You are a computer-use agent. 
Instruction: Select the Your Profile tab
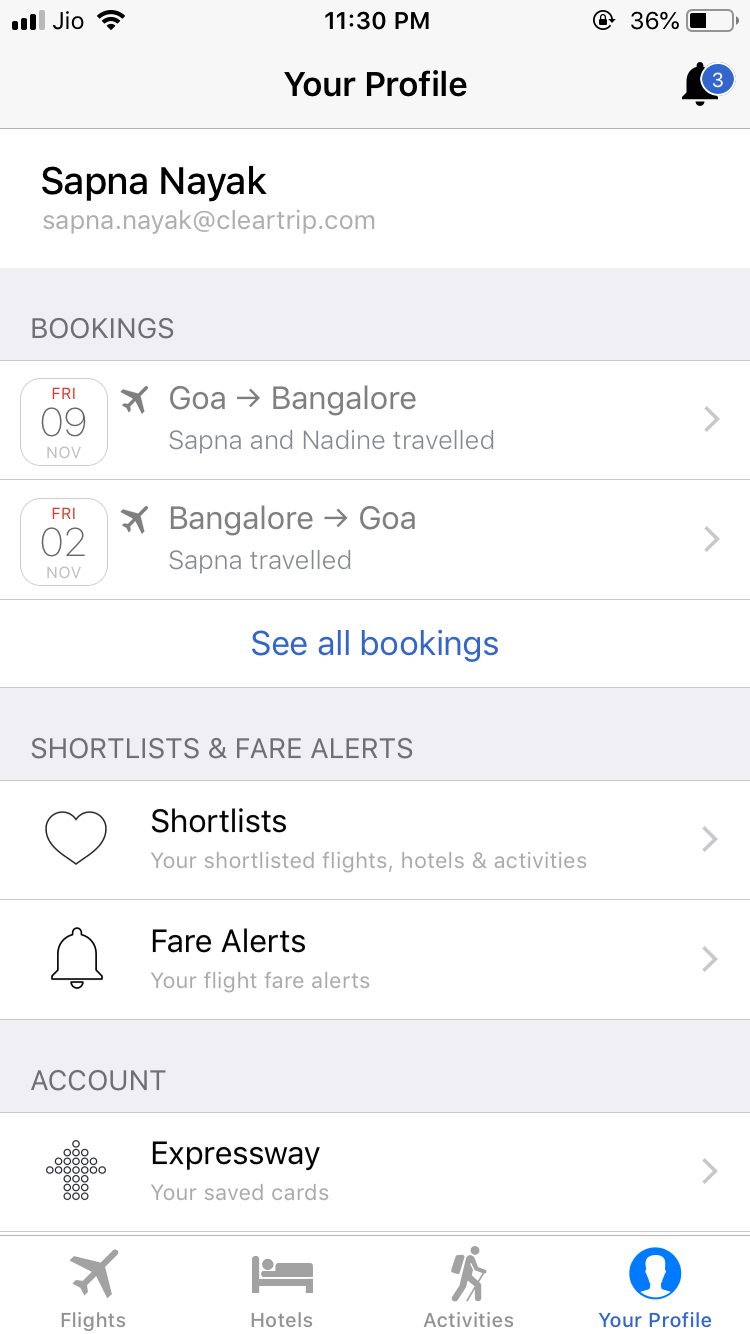(655, 1288)
